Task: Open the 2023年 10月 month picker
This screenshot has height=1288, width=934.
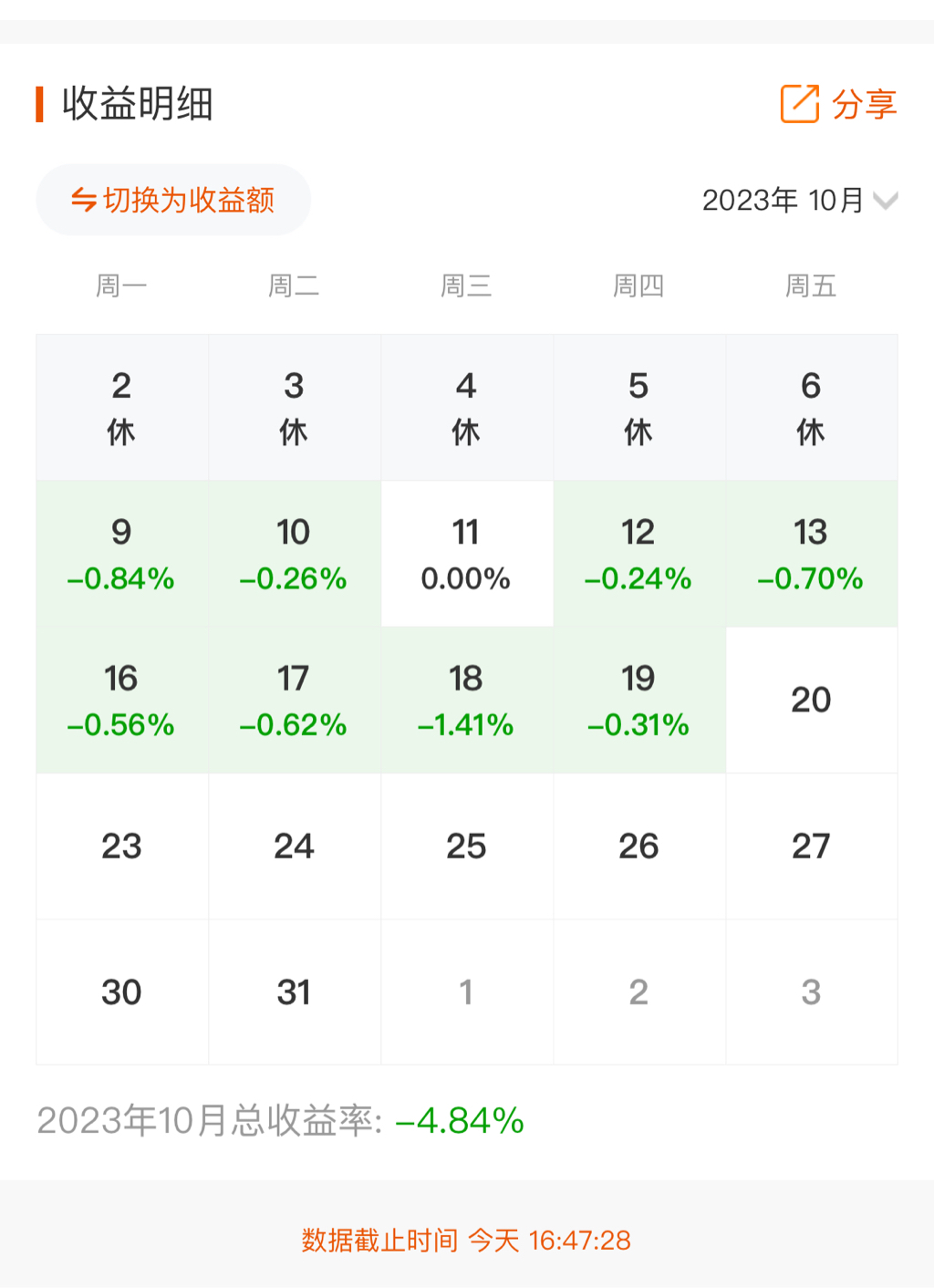Action: (x=799, y=200)
